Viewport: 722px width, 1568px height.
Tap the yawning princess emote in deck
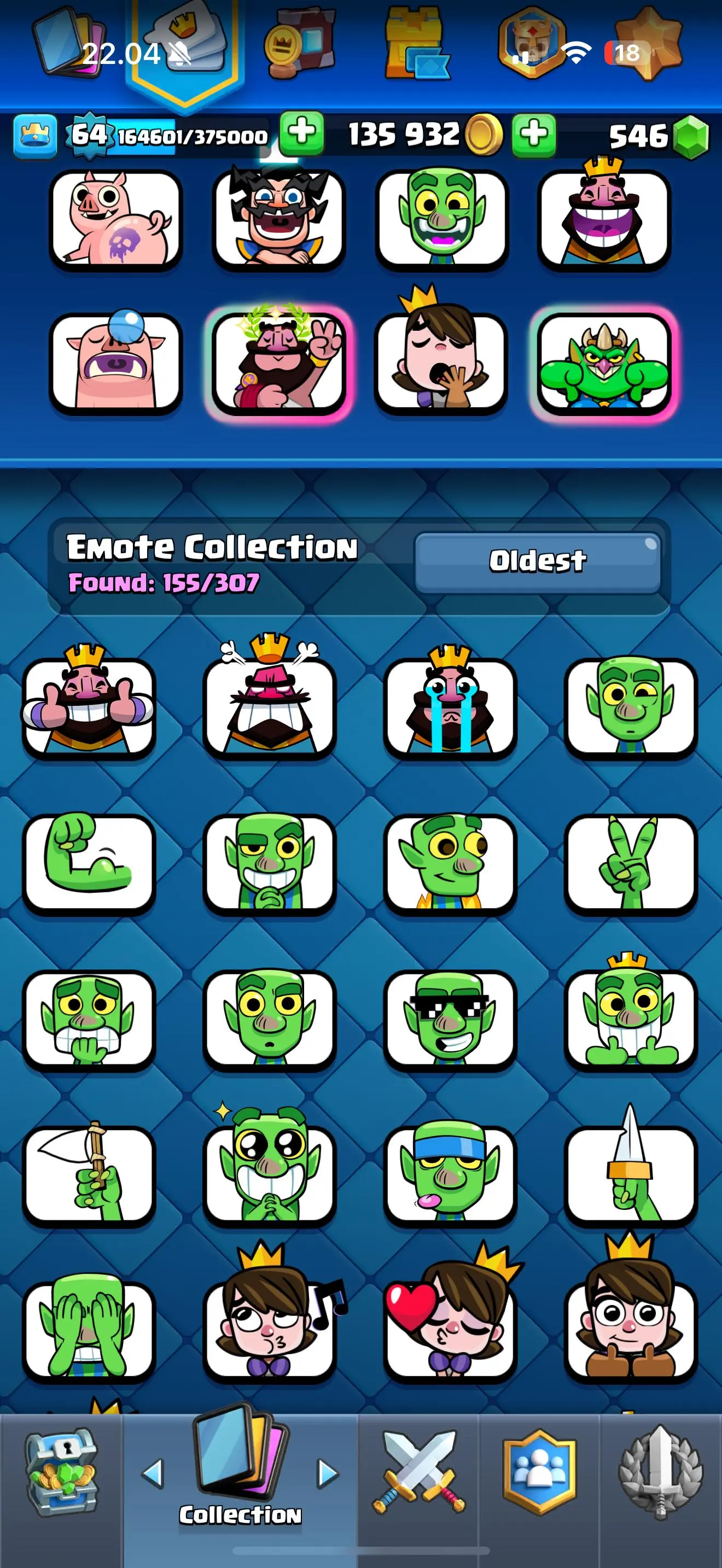coord(441,360)
